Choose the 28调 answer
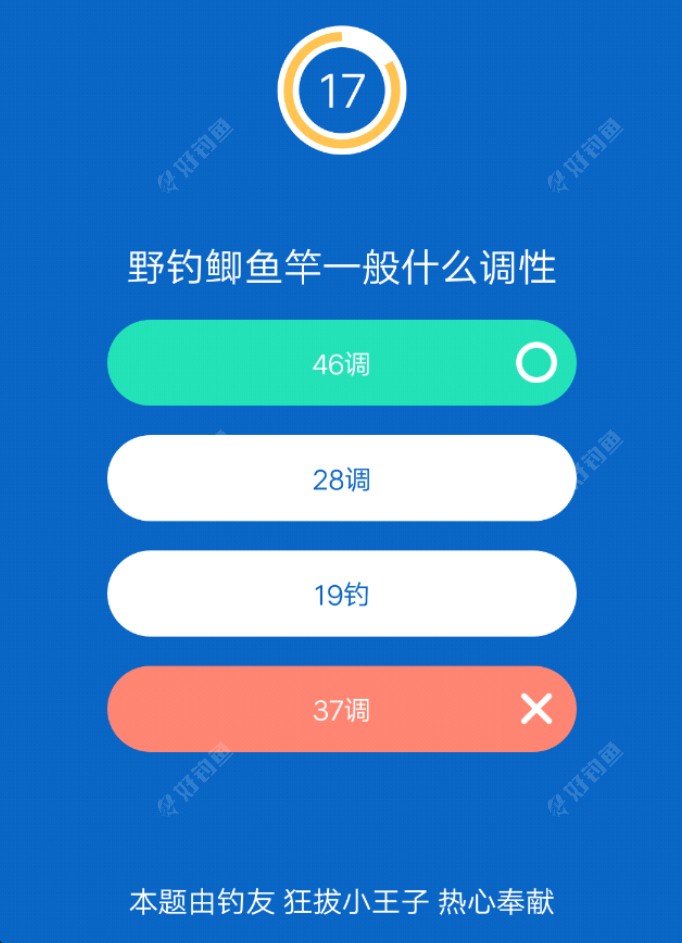 coord(341,479)
